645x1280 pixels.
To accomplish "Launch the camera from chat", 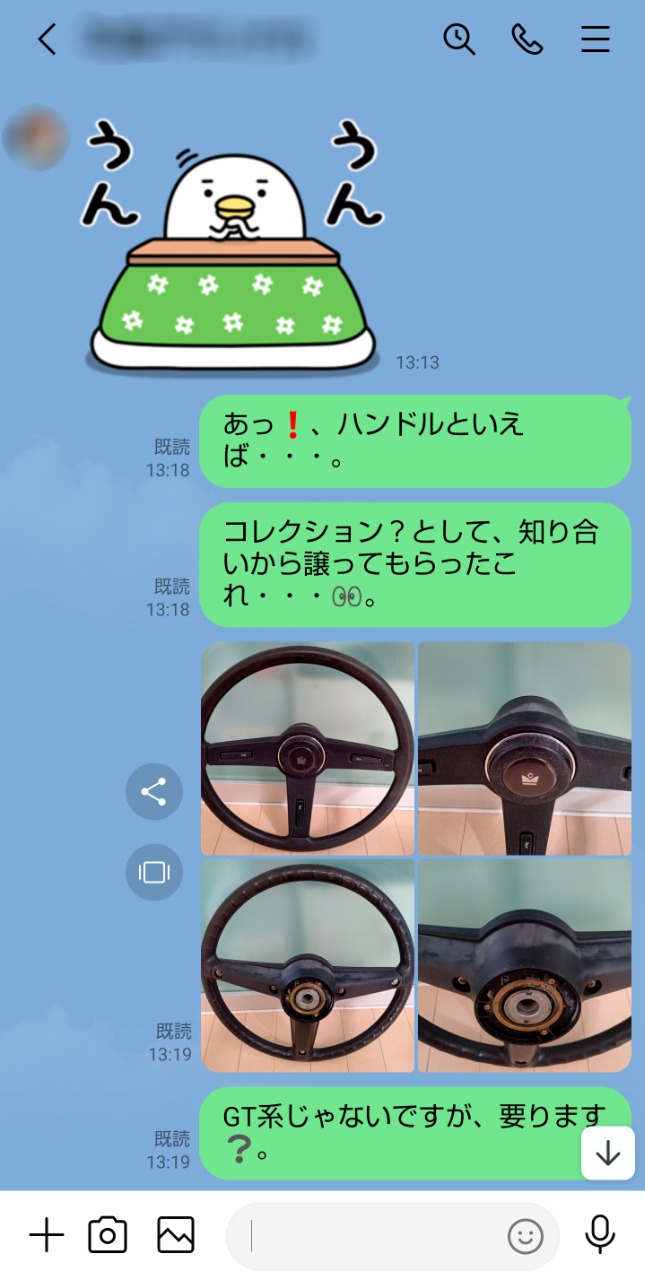I will tap(108, 1236).
